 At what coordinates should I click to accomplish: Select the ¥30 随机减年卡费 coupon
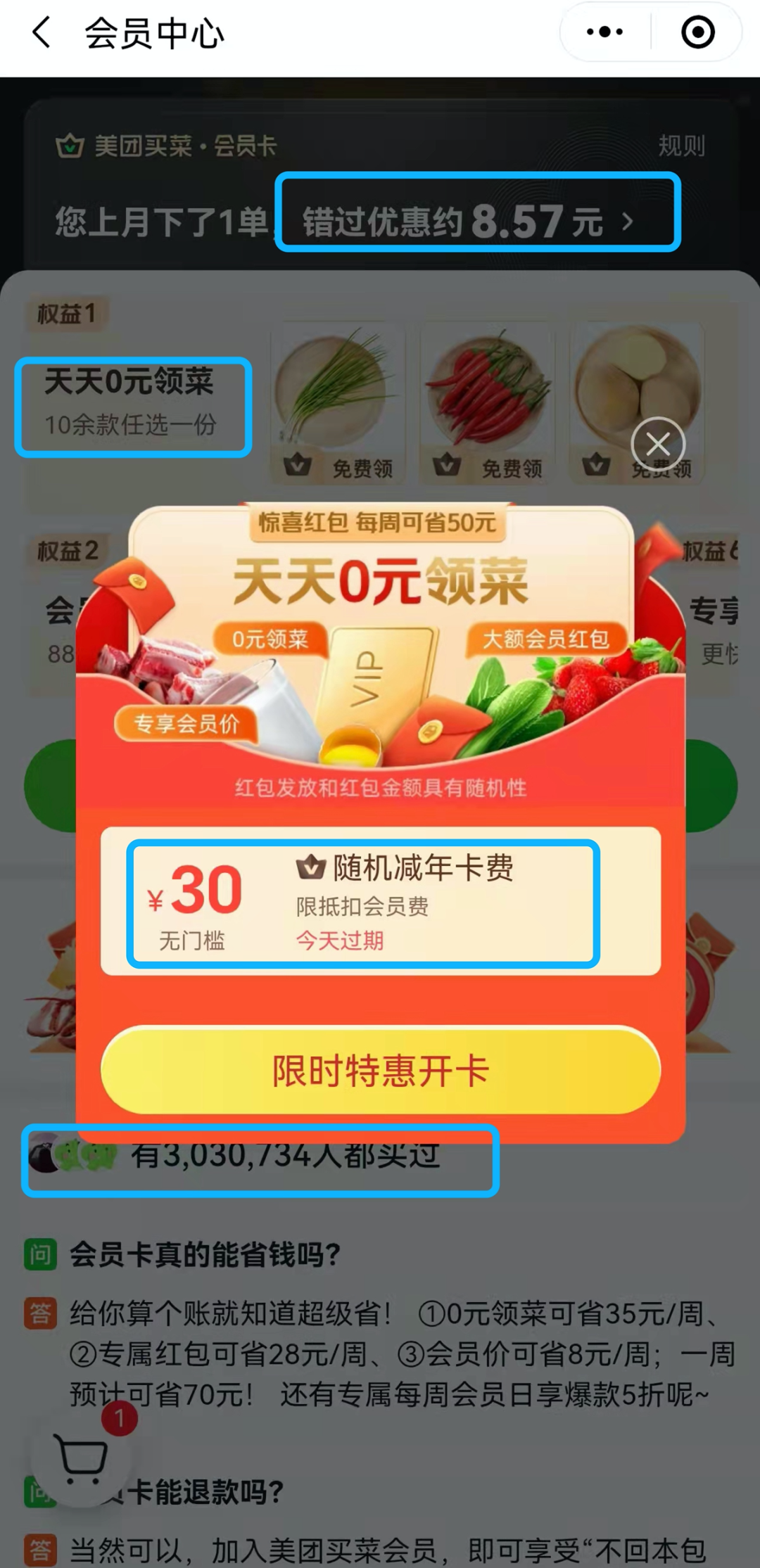(x=363, y=903)
